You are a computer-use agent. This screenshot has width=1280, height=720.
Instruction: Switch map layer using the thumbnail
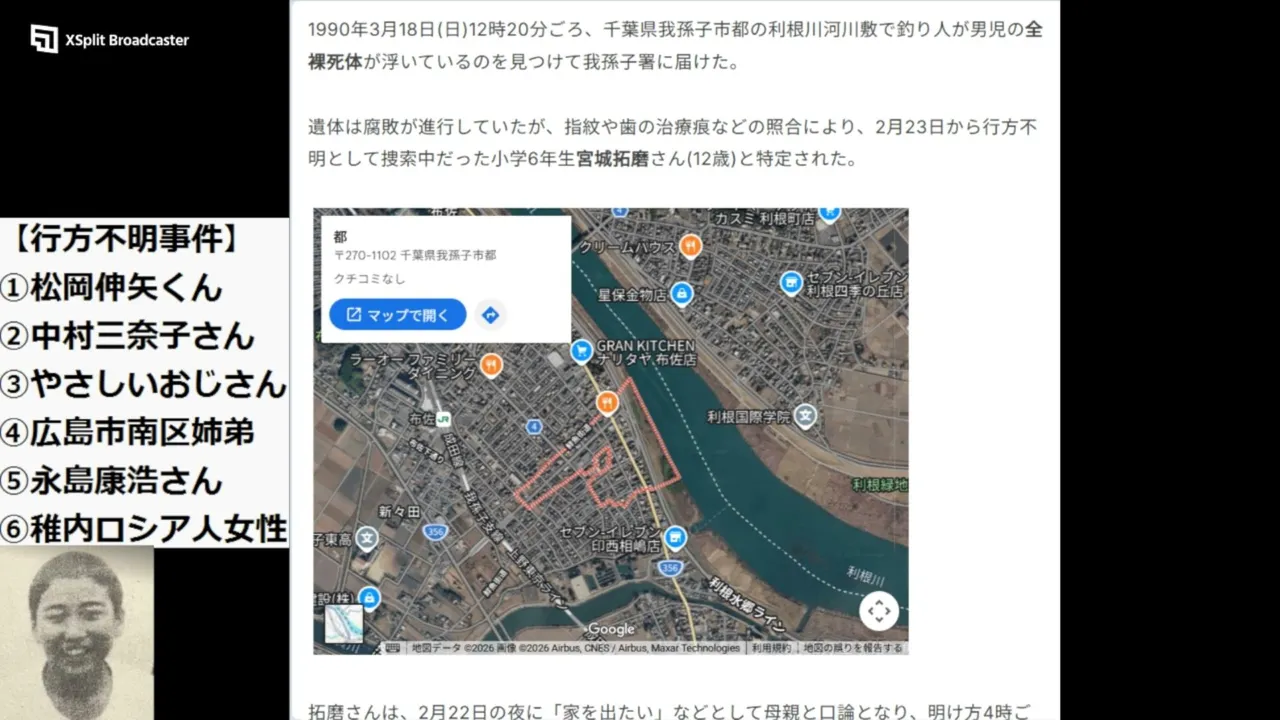click(x=344, y=623)
